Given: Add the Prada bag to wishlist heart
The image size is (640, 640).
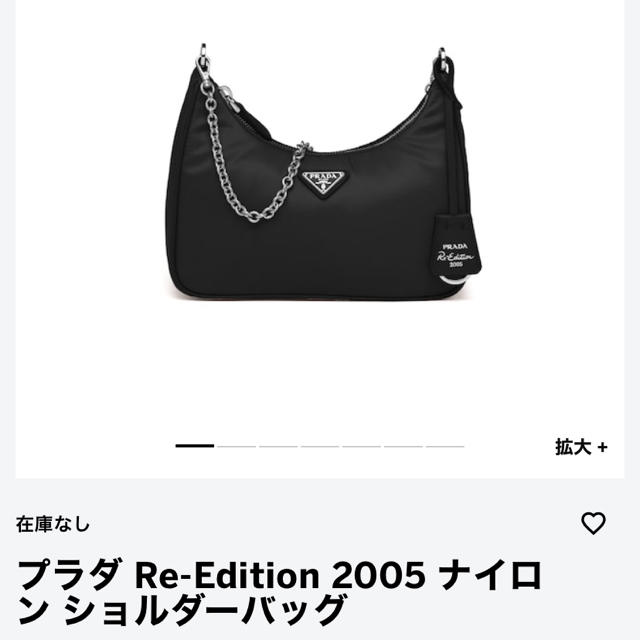Looking at the screenshot, I should (593, 523).
